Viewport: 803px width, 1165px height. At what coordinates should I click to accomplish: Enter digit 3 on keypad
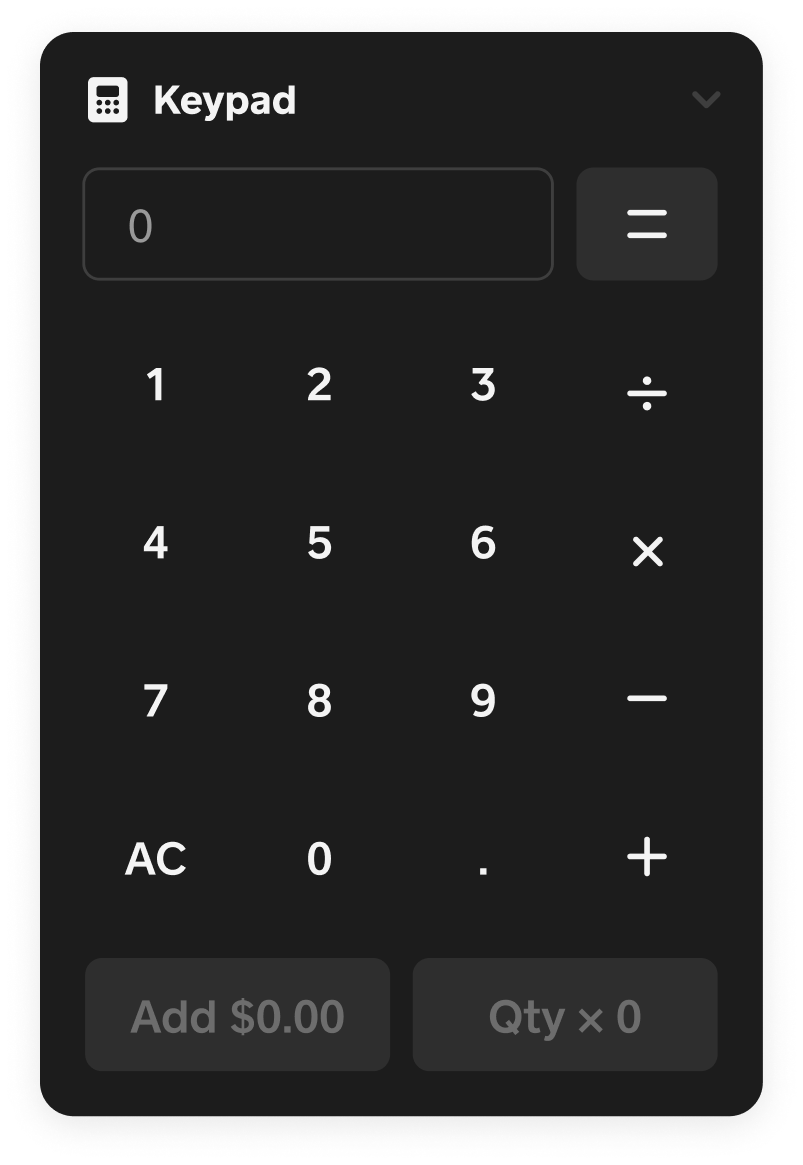tap(483, 385)
